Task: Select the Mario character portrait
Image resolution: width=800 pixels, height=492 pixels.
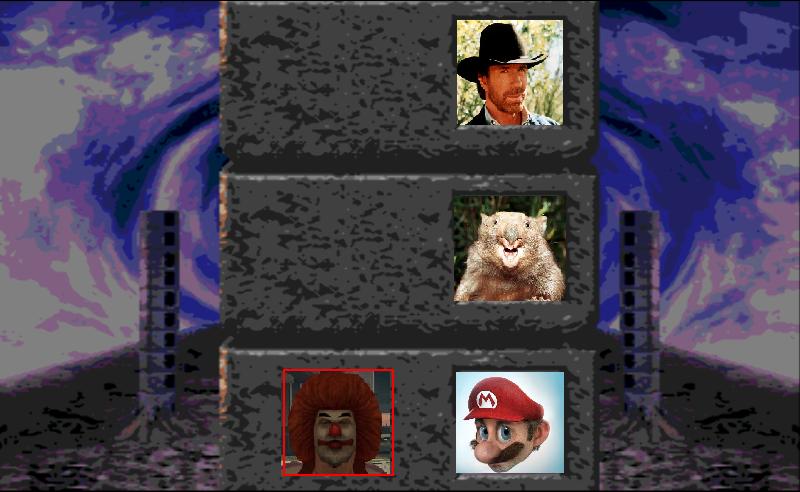Action: click(x=510, y=422)
